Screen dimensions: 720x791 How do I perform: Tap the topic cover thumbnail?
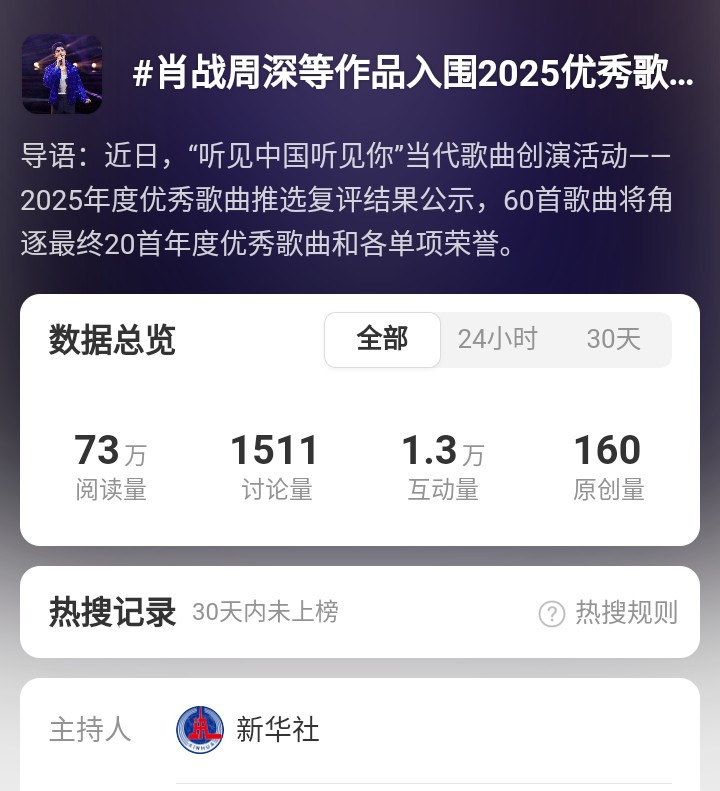point(62,75)
